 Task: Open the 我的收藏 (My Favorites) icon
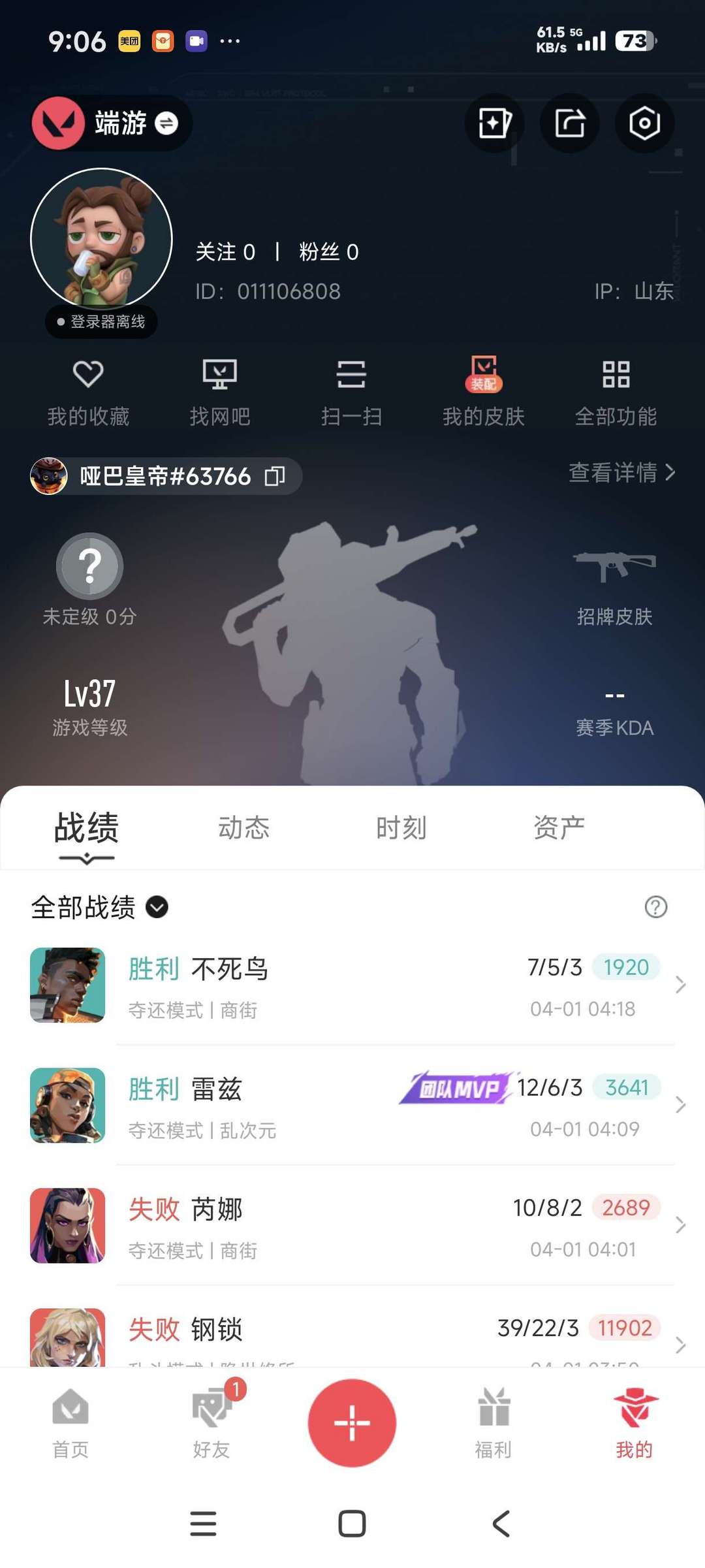click(x=88, y=389)
